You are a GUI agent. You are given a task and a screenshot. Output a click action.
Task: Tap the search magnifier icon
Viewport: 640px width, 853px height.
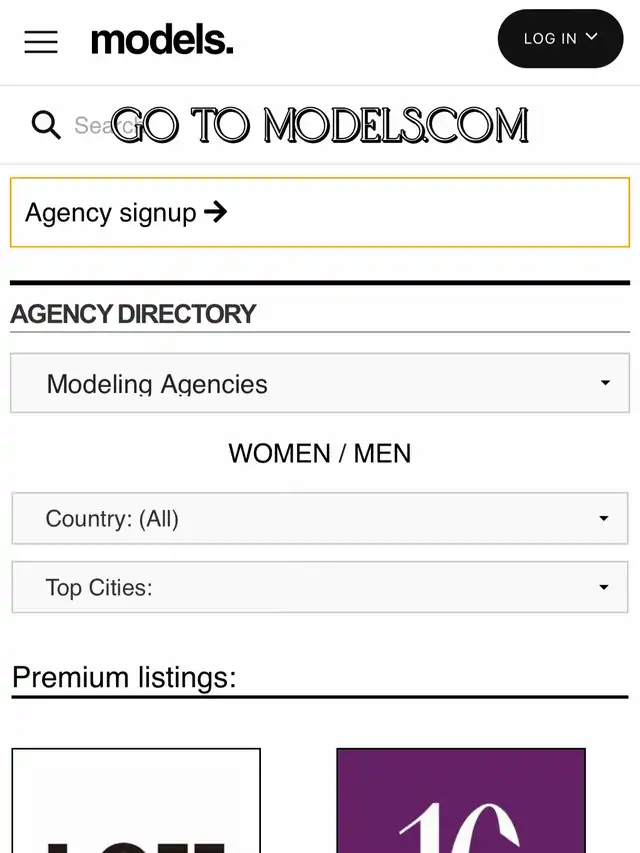[x=46, y=125]
